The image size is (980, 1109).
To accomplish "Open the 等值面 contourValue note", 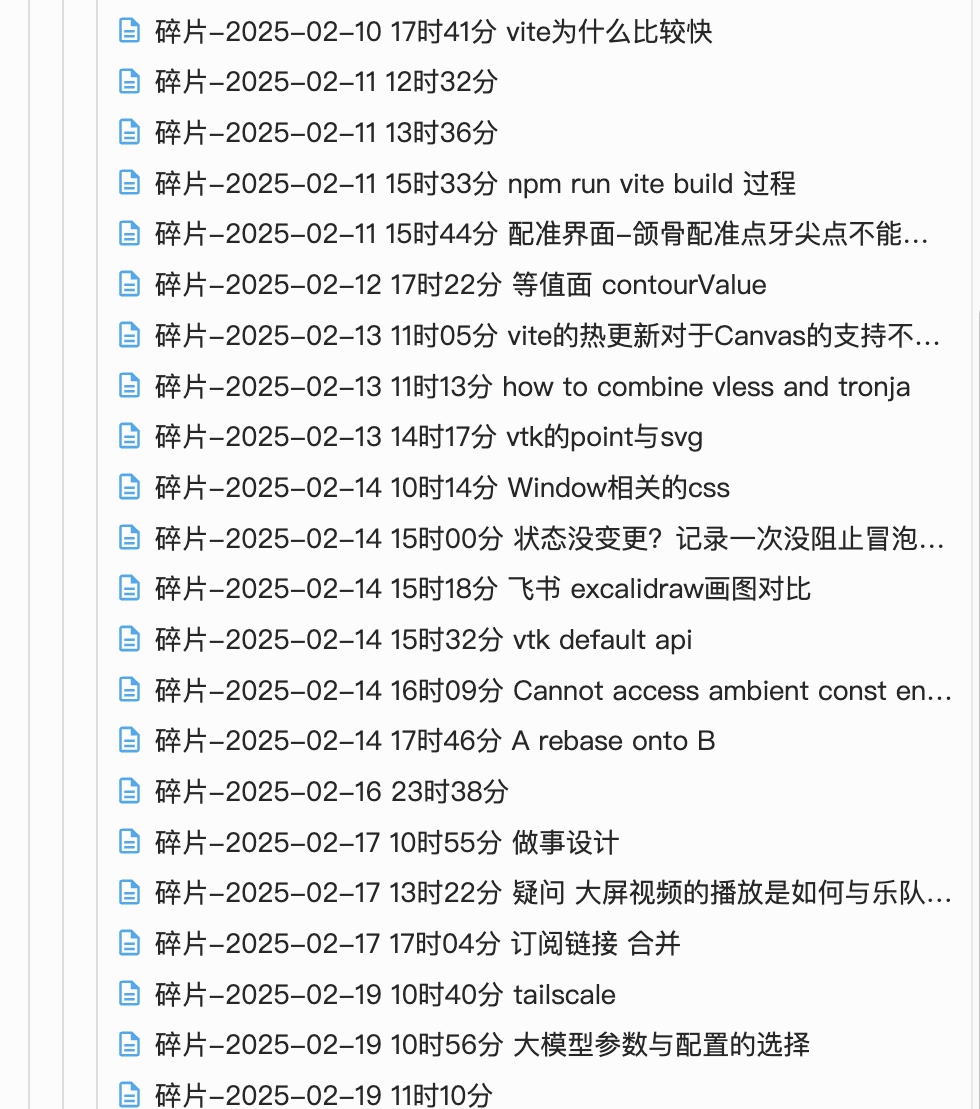I will [x=460, y=285].
